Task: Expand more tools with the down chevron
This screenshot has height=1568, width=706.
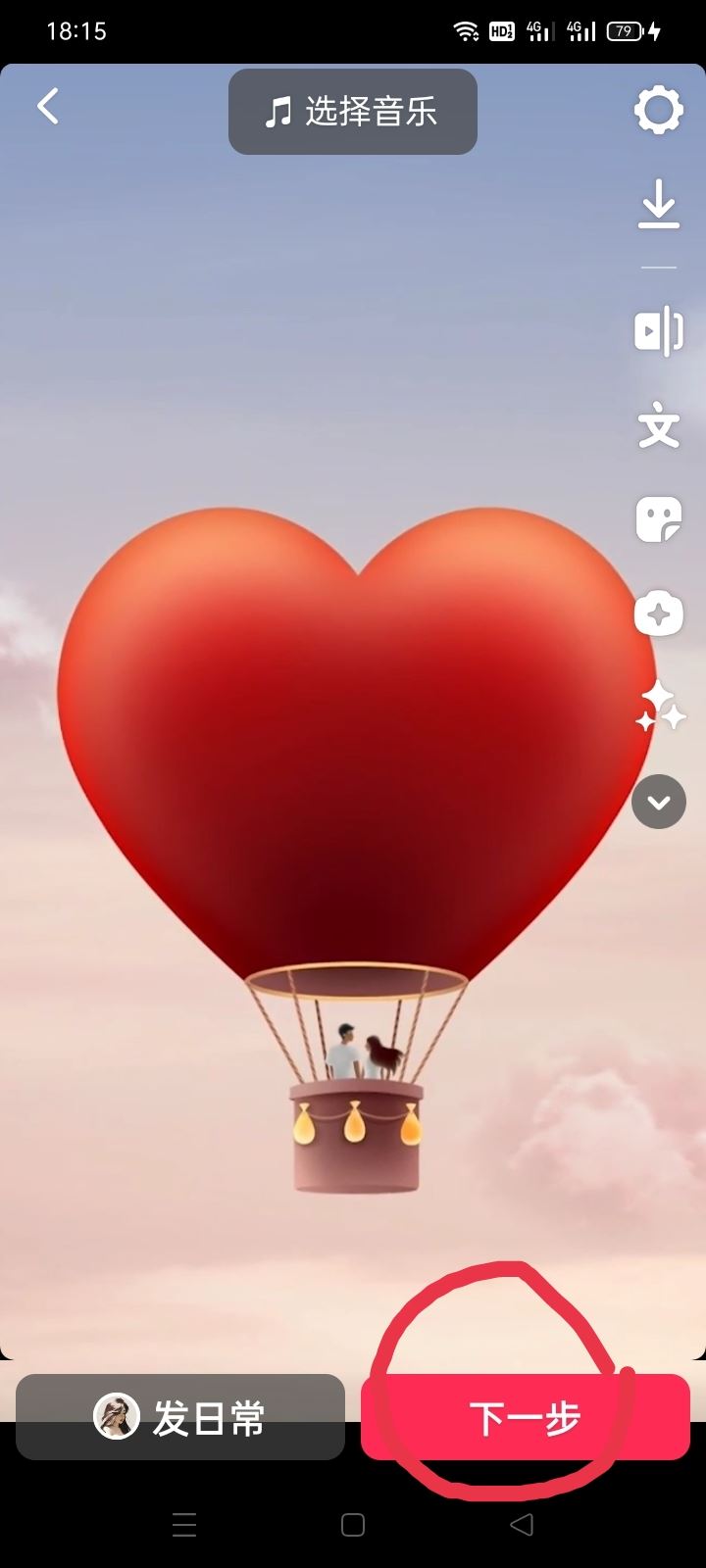Action: coord(658,802)
